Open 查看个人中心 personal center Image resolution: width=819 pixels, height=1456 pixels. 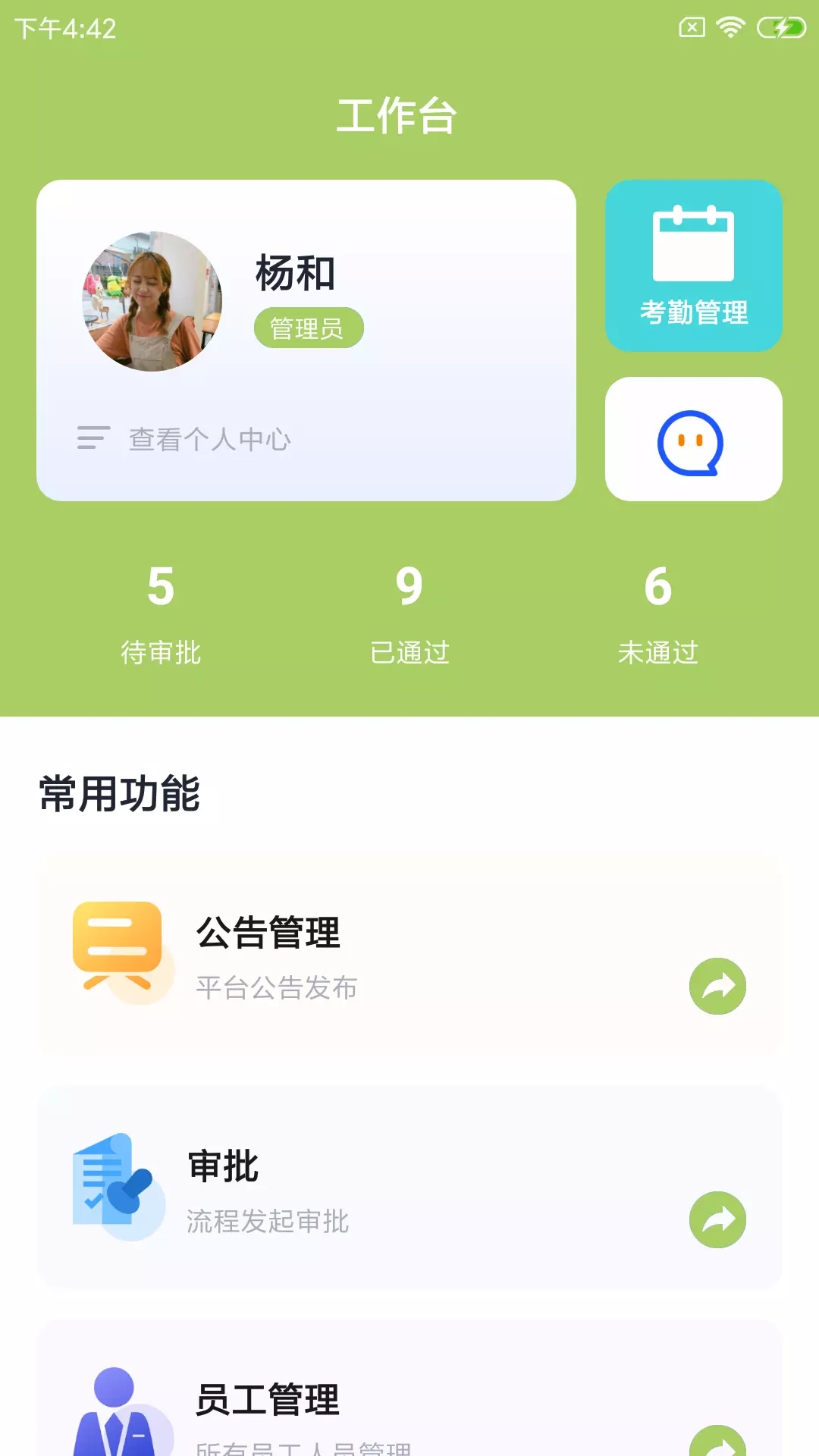point(209,439)
